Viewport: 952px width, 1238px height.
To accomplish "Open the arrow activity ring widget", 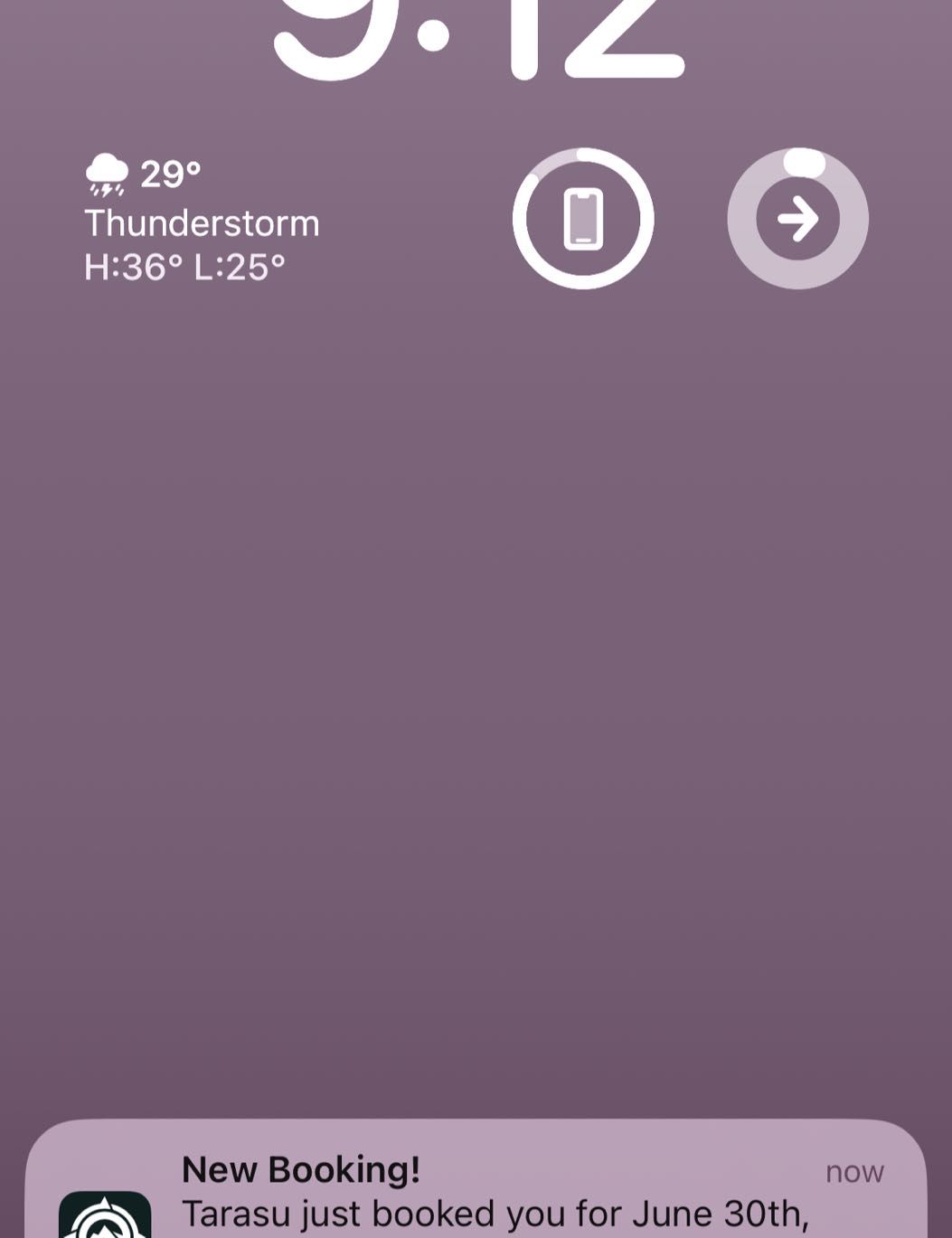I will click(797, 219).
